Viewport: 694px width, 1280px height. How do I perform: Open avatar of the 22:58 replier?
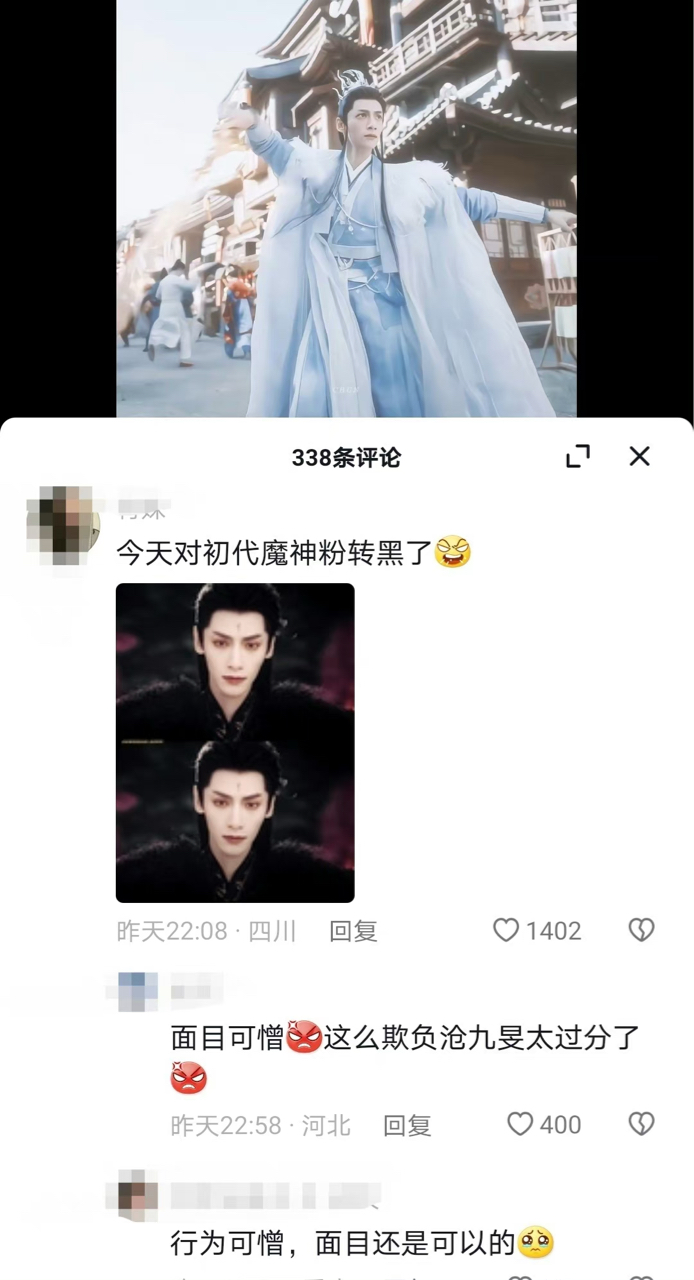click(138, 992)
